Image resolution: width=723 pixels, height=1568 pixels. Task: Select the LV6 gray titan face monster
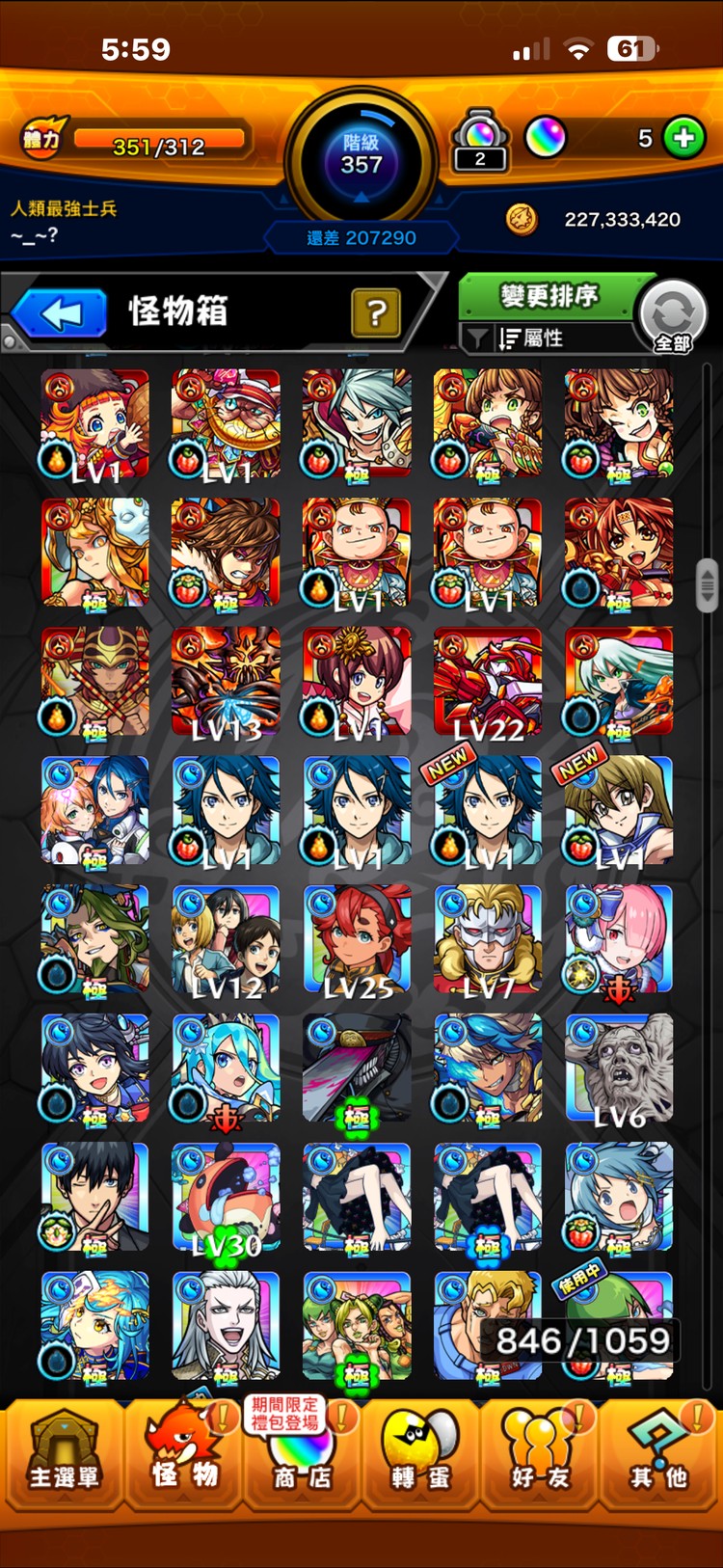tap(618, 1068)
